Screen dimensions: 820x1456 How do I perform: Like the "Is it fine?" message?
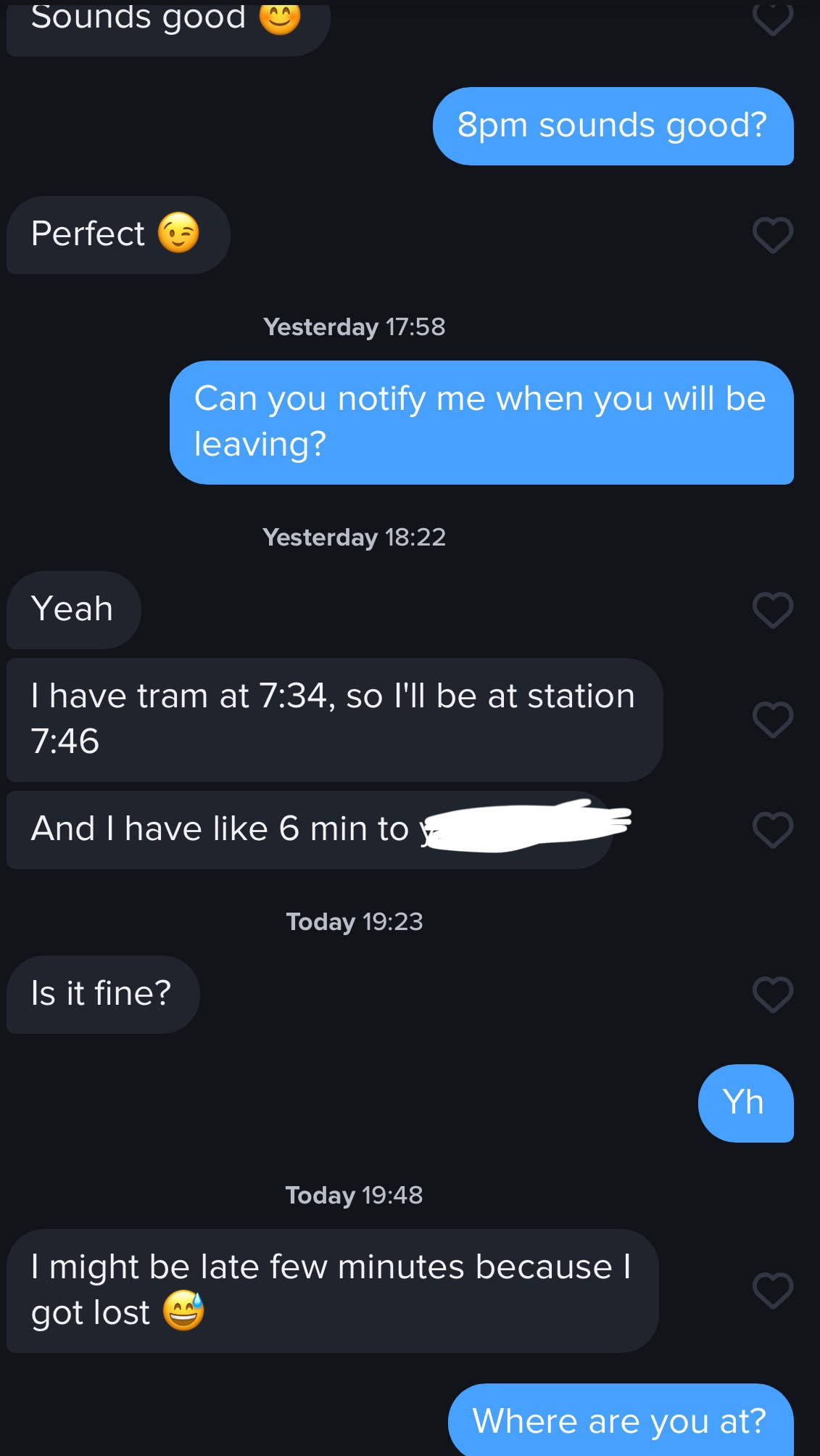[773, 995]
